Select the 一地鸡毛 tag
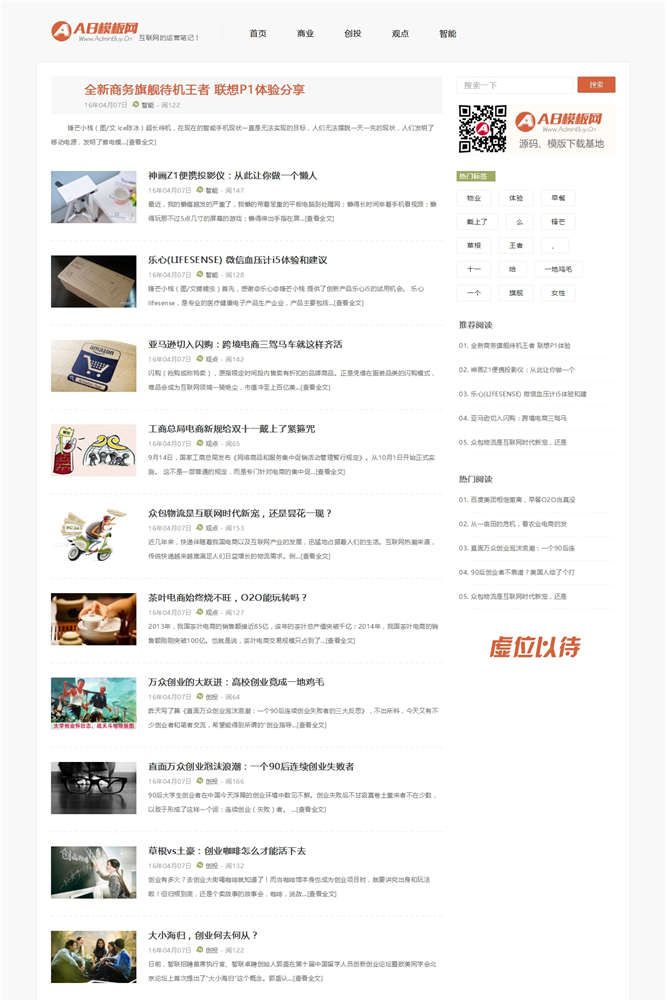The height and width of the screenshot is (1000, 666). click(558, 269)
